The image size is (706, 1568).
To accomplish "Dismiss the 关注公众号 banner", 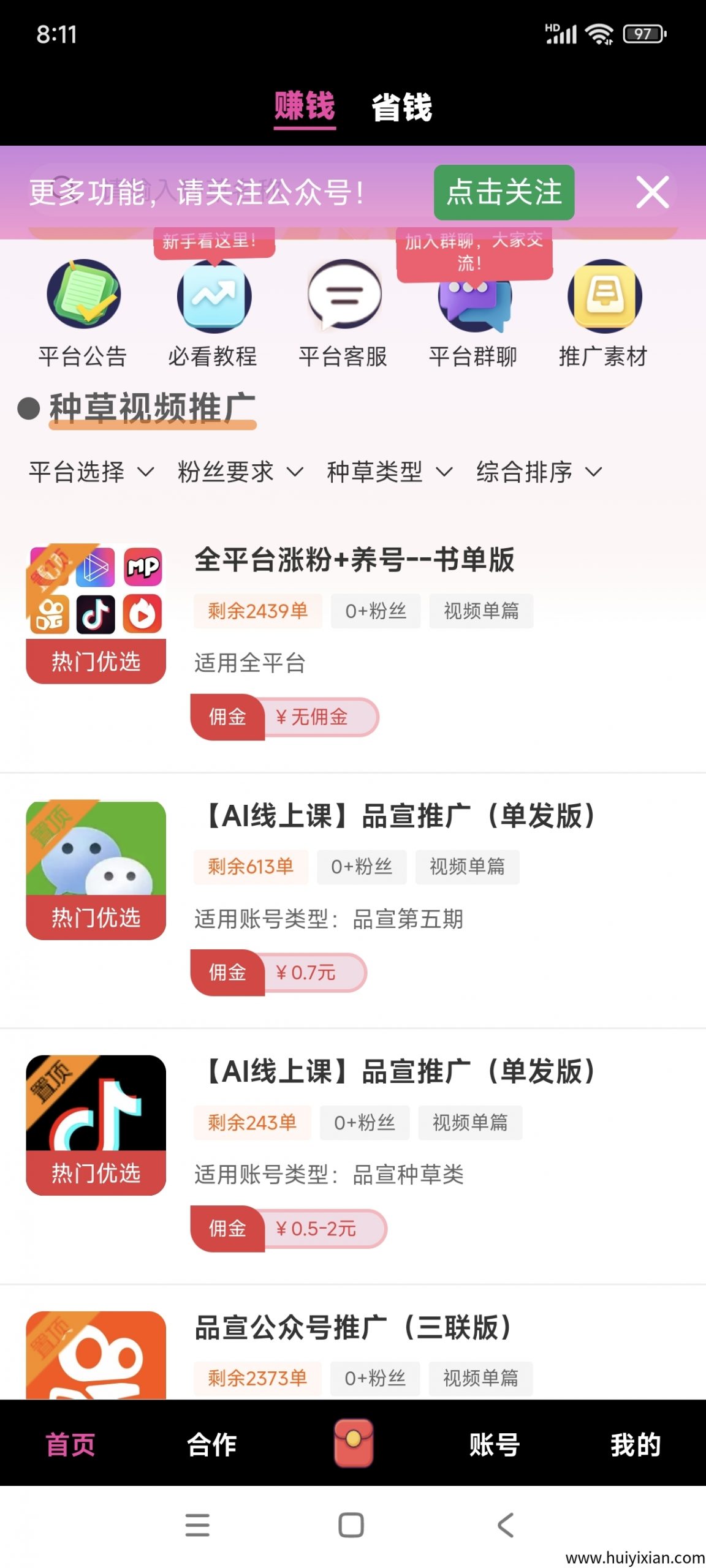I will (x=652, y=192).
